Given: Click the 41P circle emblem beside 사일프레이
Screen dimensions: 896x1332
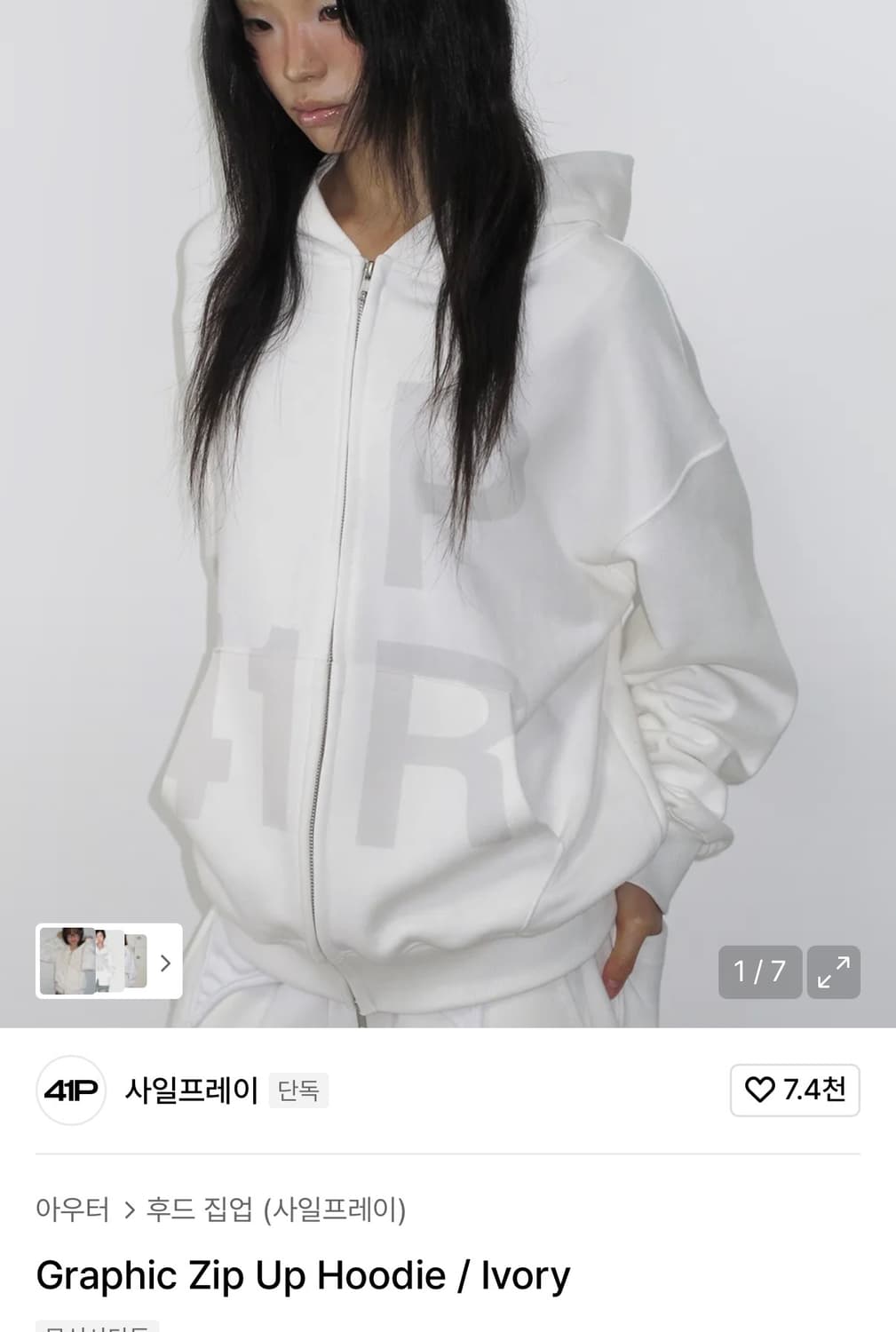Looking at the screenshot, I should pyautogui.click(x=70, y=1090).
